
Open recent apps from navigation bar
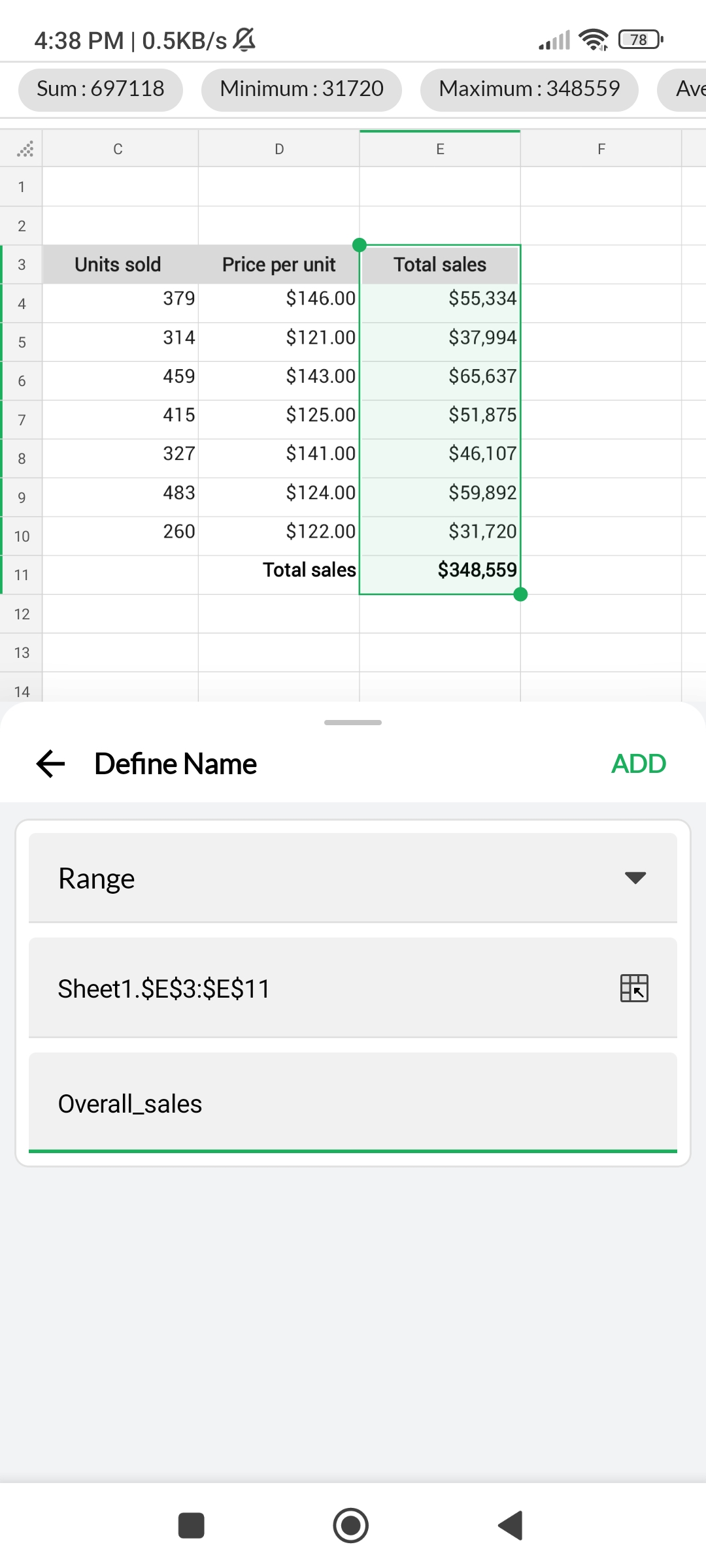click(191, 1526)
